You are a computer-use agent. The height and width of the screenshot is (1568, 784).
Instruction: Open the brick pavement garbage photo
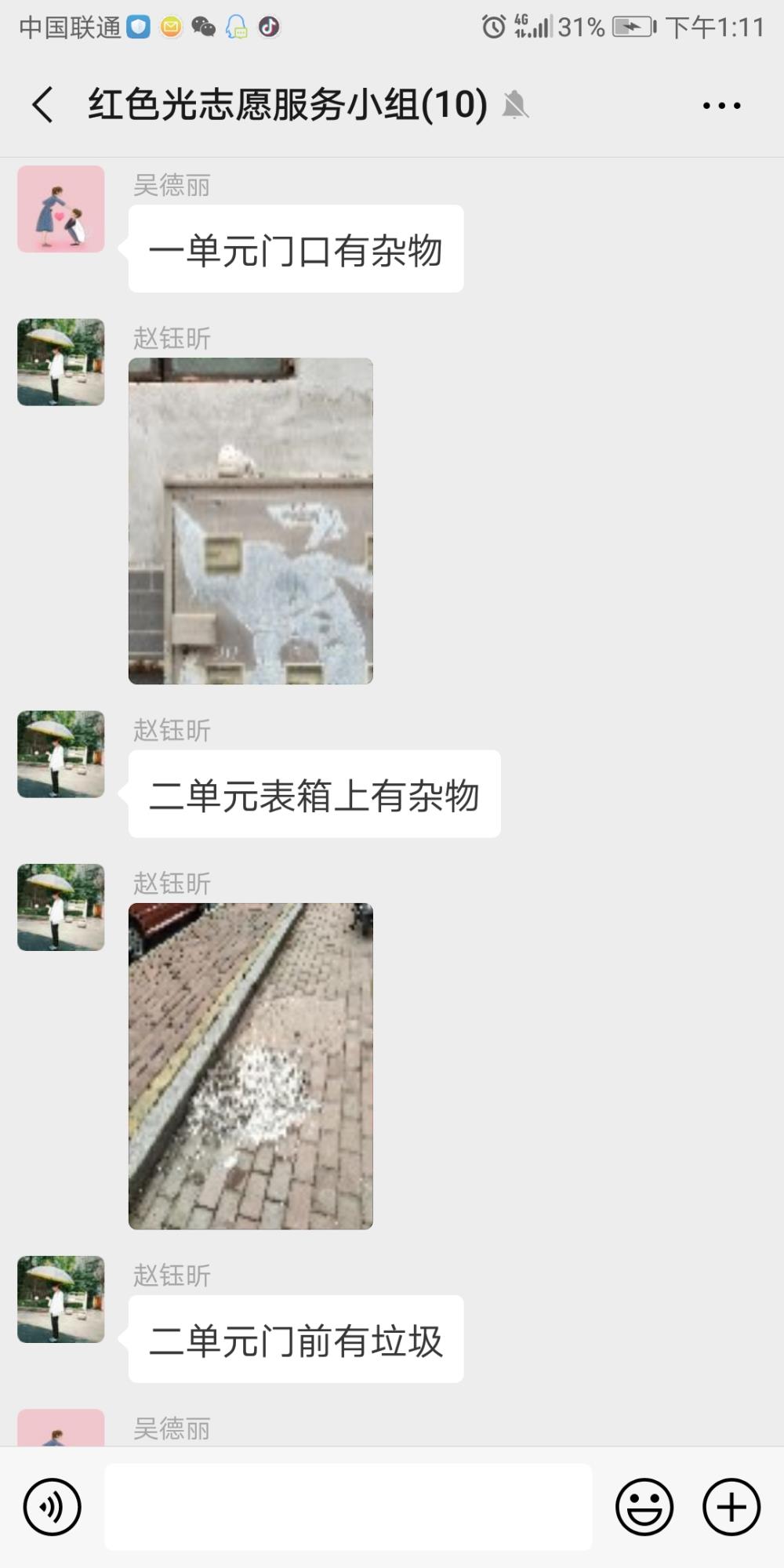[251, 1066]
